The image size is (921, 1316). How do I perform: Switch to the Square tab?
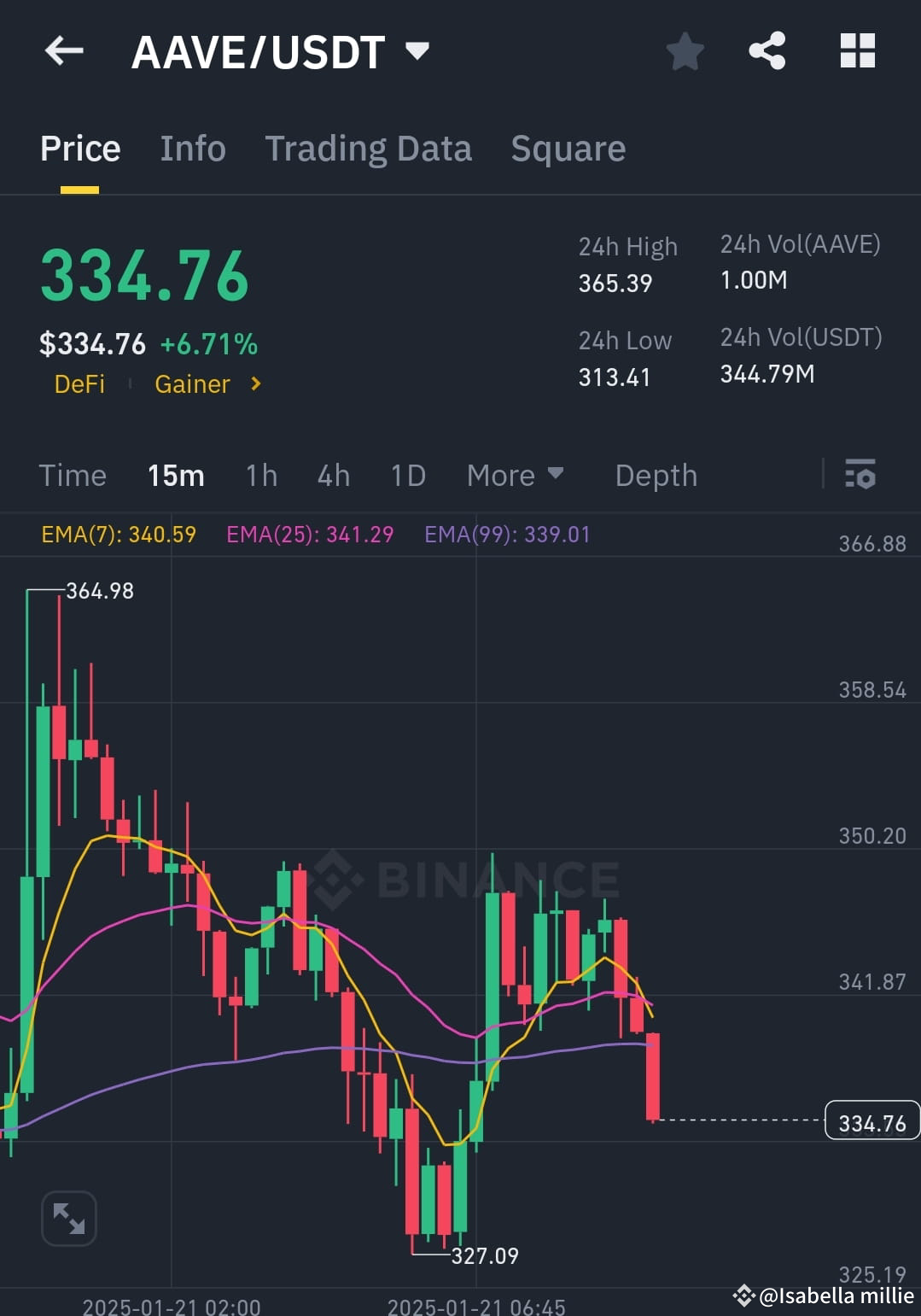coord(567,147)
